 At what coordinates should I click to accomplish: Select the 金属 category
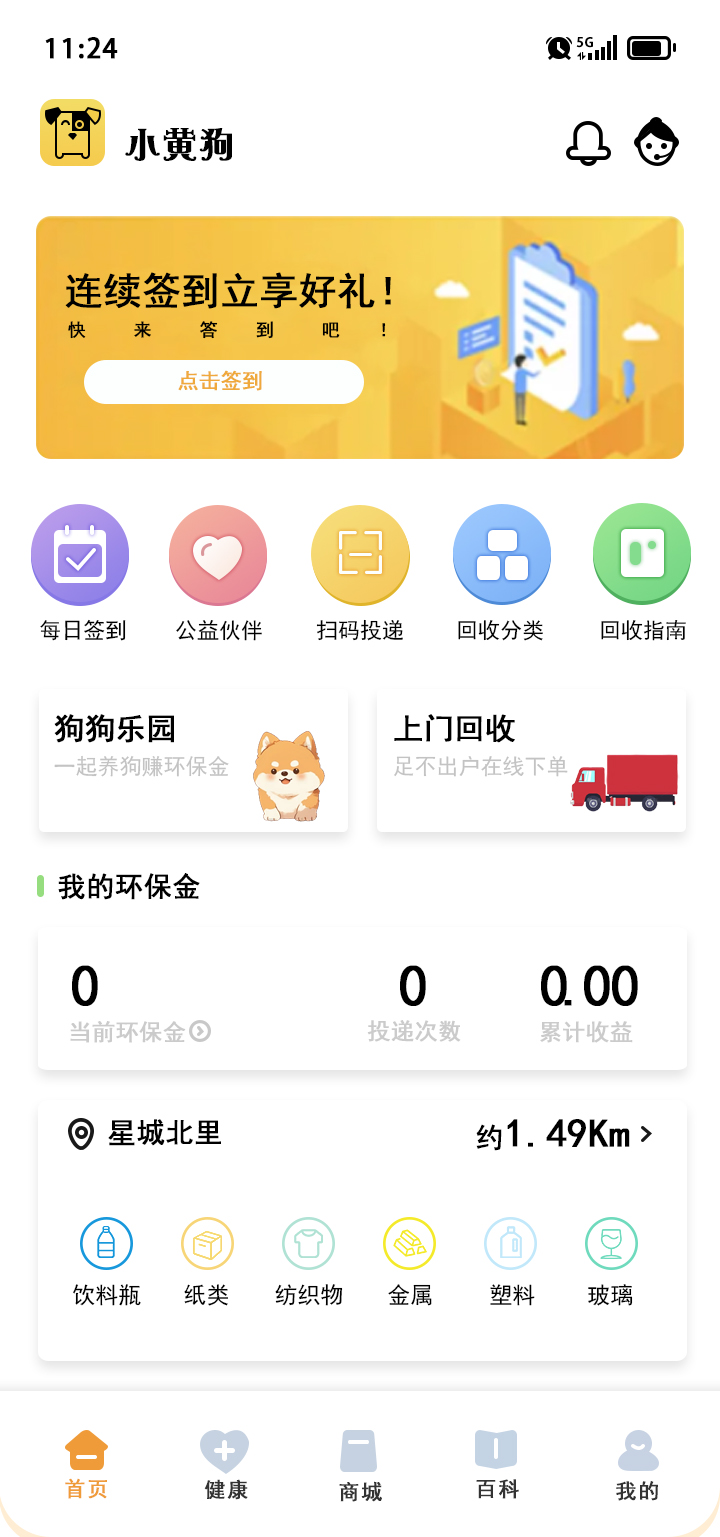point(410,1263)
